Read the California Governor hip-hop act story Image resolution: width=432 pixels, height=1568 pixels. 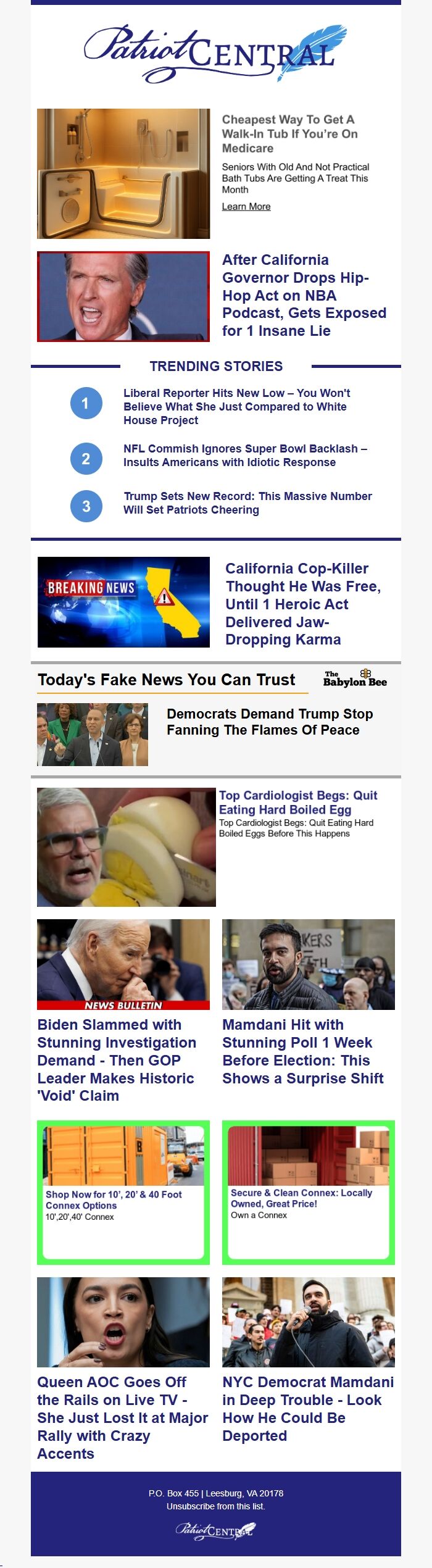[304, 295]
